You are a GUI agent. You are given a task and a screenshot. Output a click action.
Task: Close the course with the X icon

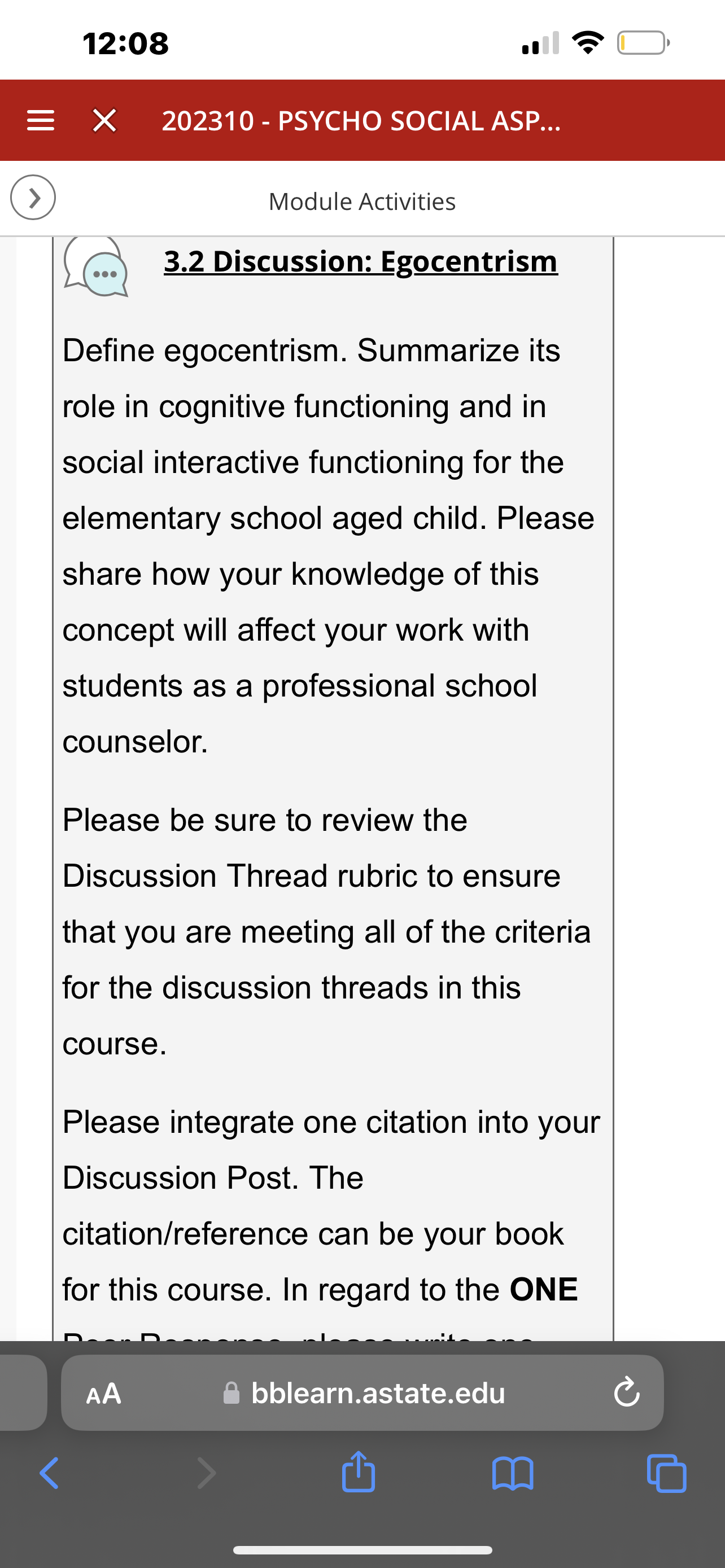(x=104, y=121)
